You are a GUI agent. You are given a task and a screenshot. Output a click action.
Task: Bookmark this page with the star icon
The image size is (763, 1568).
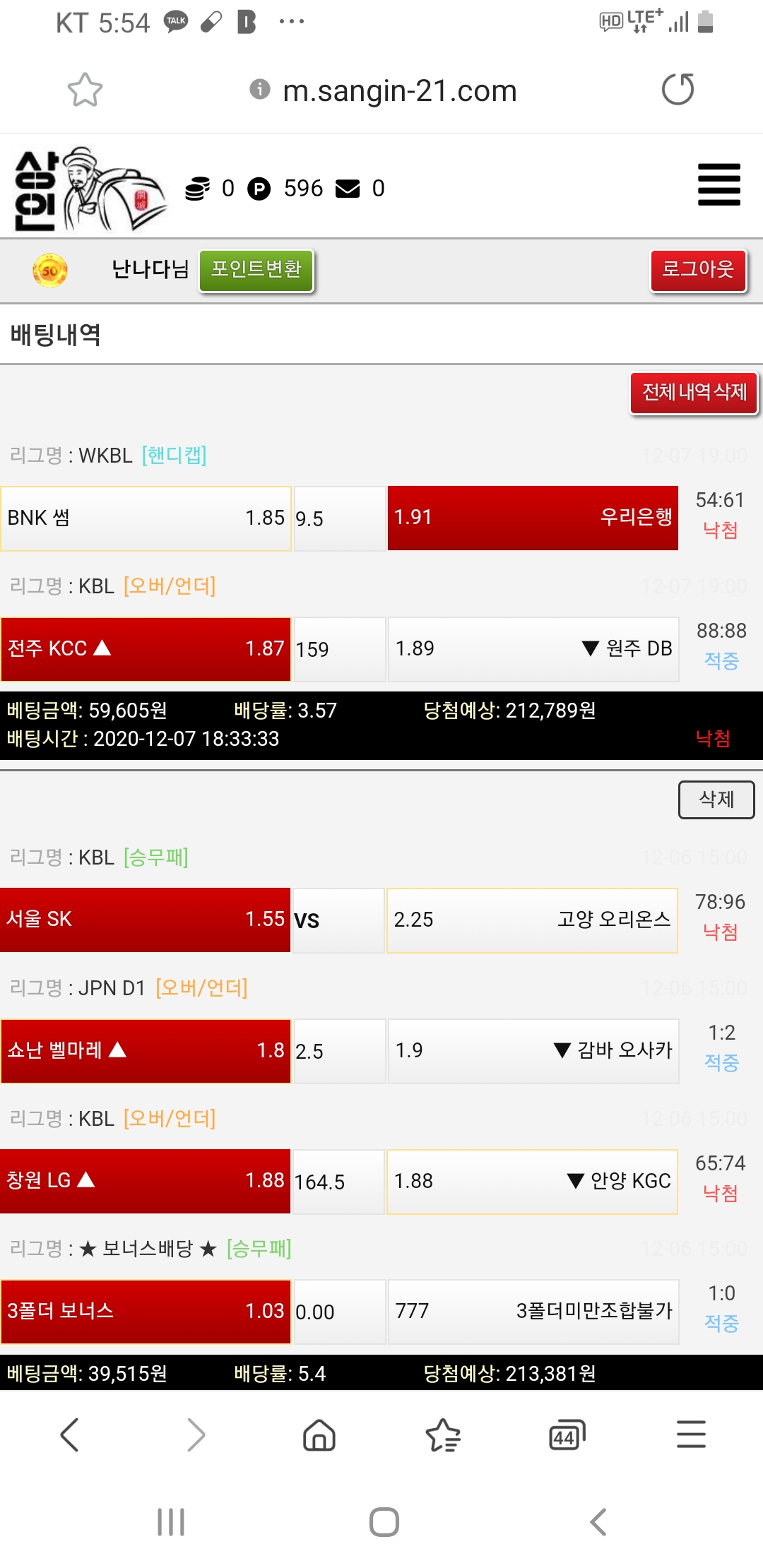85,90
